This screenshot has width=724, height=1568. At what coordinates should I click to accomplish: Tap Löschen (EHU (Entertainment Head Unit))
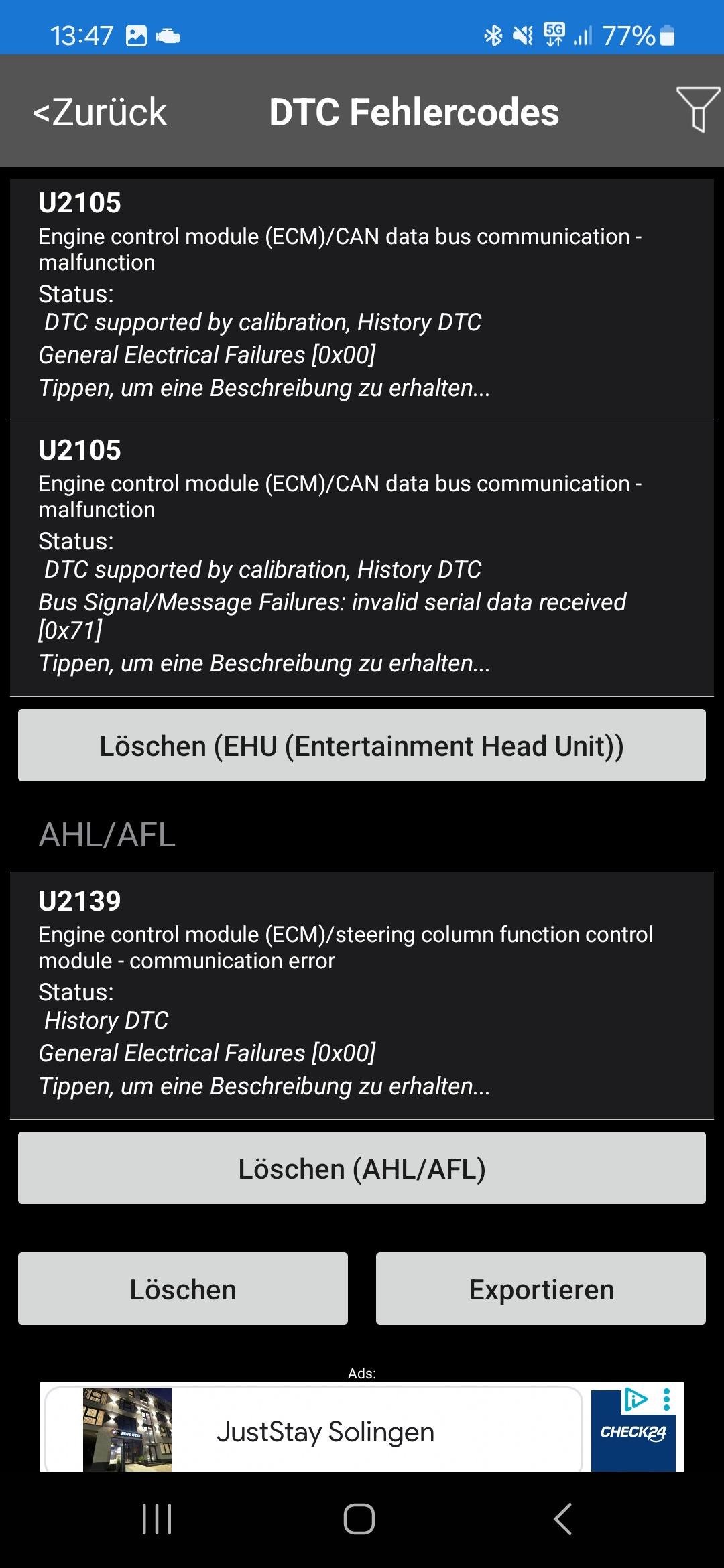point(362,745)
